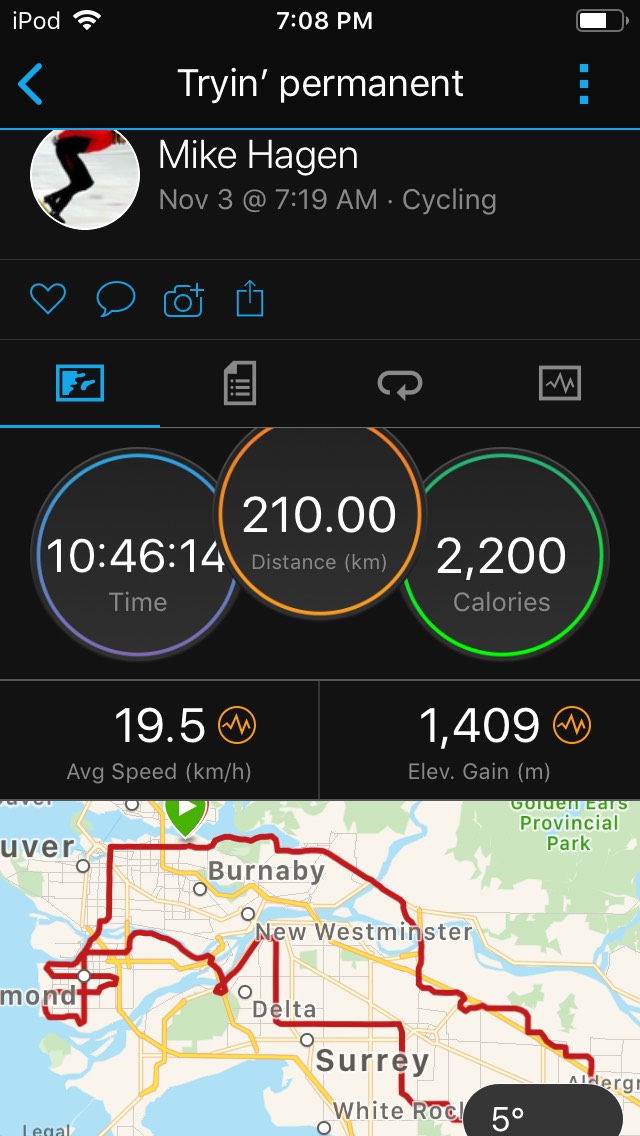The image size is (640, 1136).
Task: Share this cycling activity
Action: point(250,299)
